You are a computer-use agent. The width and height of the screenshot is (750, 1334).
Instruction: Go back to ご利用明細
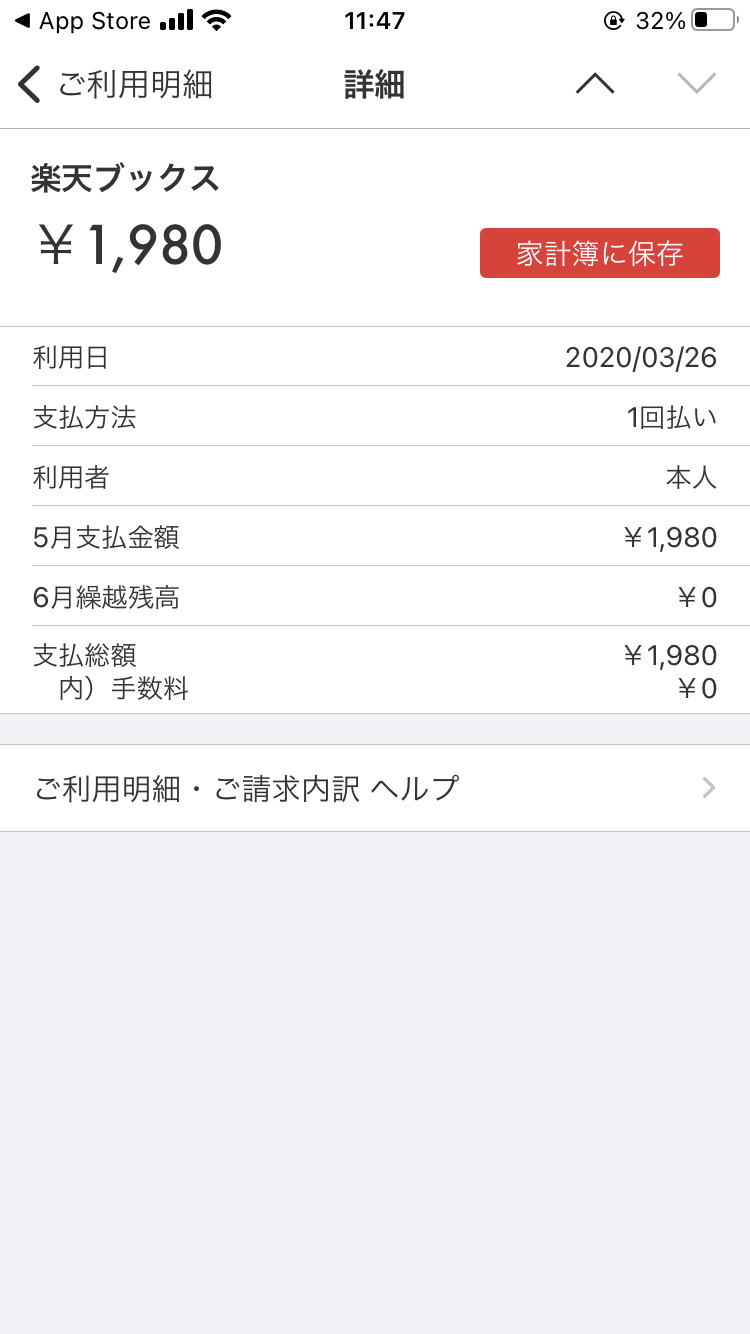coord(115,85)
